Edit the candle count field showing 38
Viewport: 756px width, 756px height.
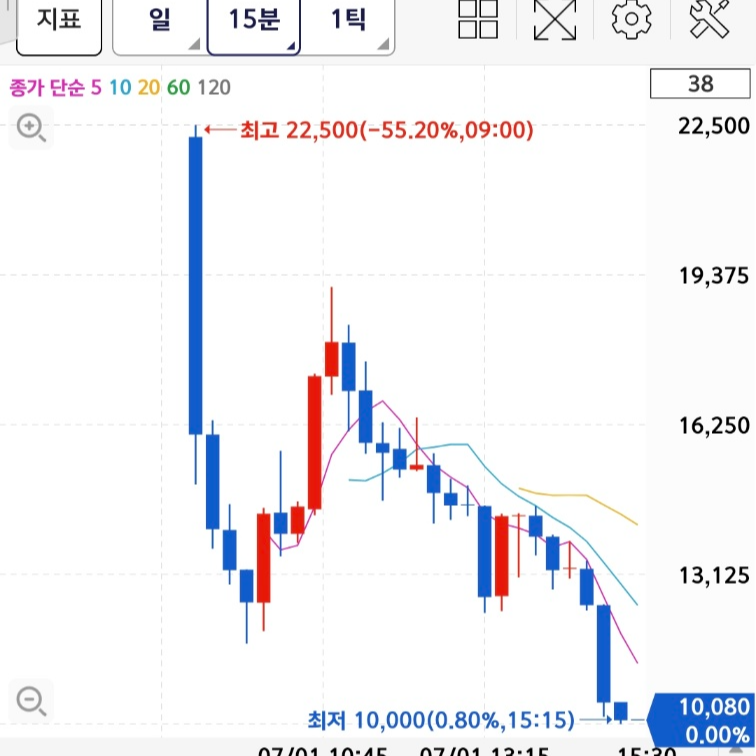(700, 83)
